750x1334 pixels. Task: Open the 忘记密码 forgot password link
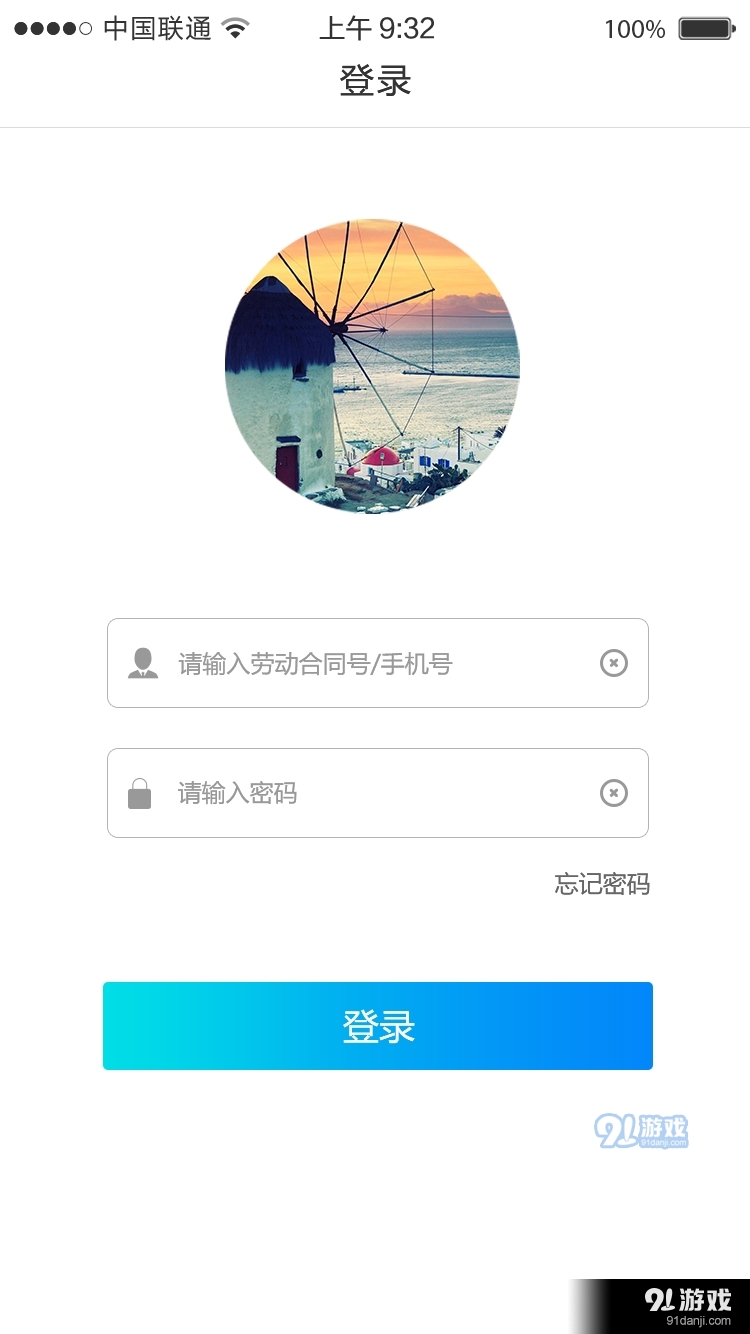click(x=601, y=884)
